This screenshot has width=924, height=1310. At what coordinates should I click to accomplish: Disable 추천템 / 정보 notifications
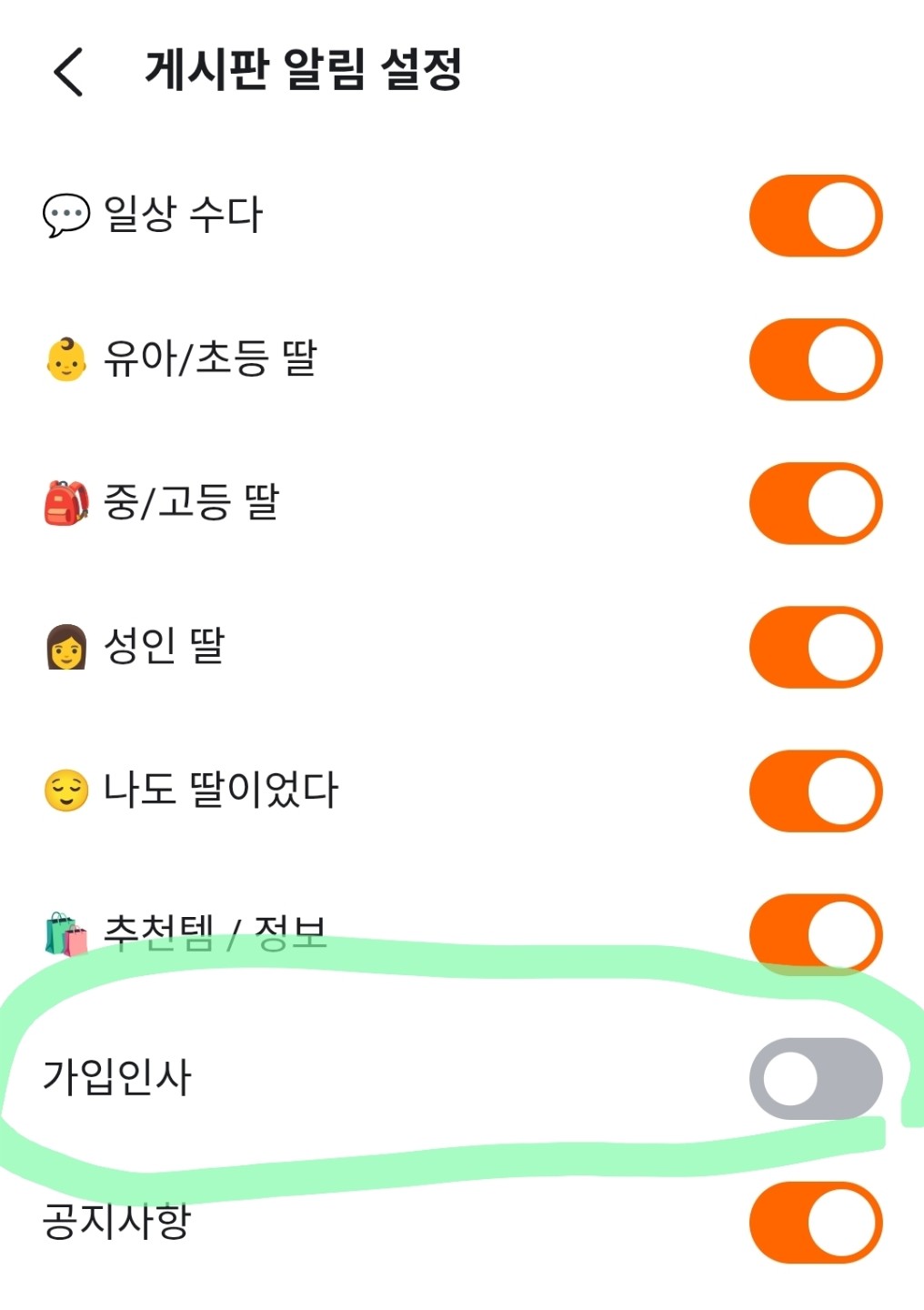pyautogui.click(x=815, y=934)
